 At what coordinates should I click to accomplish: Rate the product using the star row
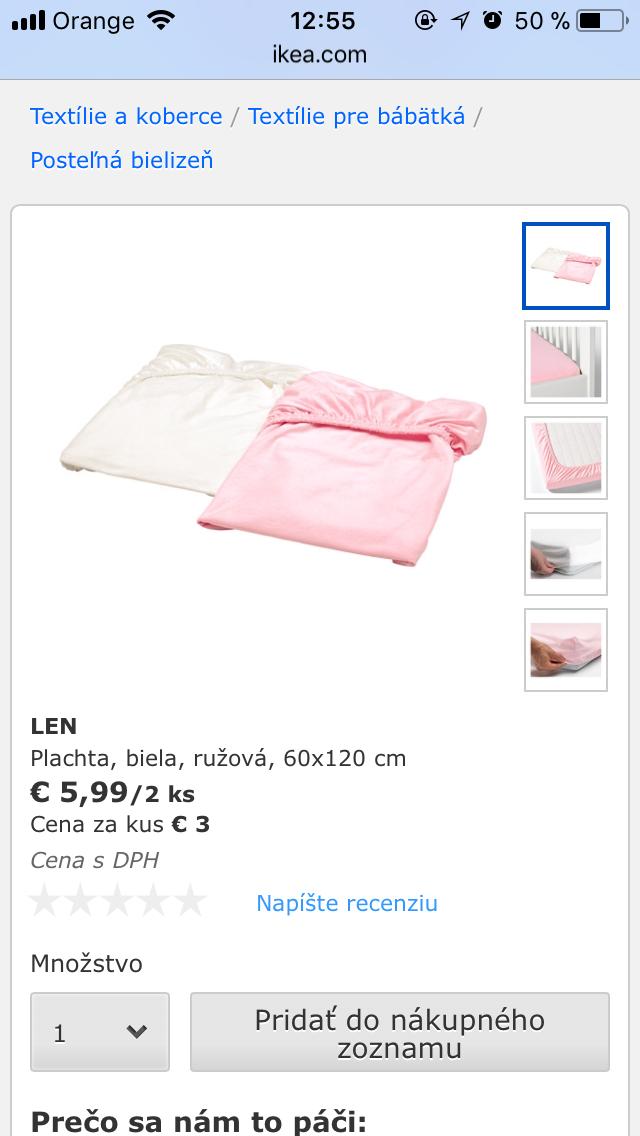pos(118,902)
